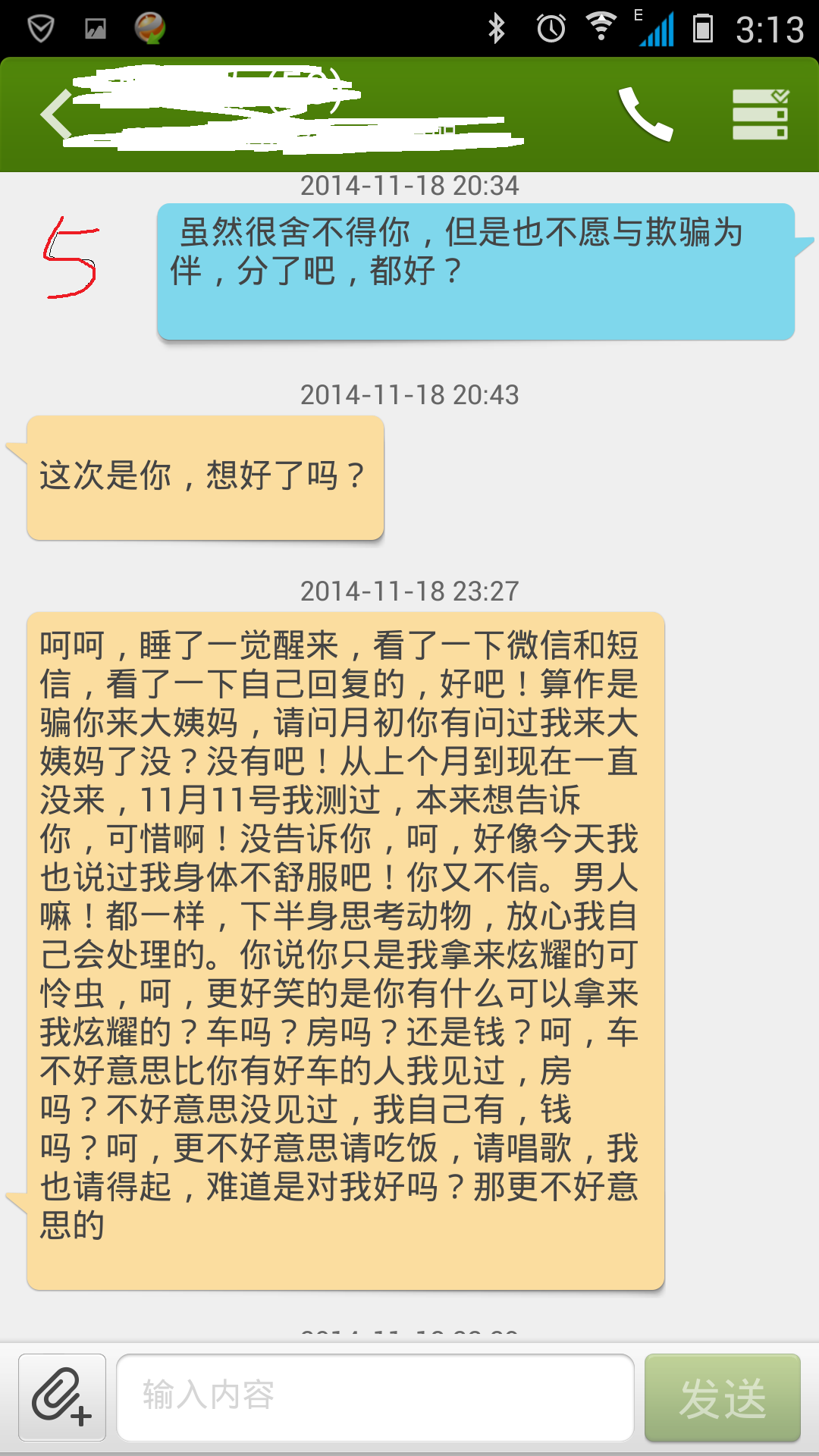Tap the attachment paperclip button
Image resolution: width=819 pixels, height=1456 pixels.
pos(62,1397)
